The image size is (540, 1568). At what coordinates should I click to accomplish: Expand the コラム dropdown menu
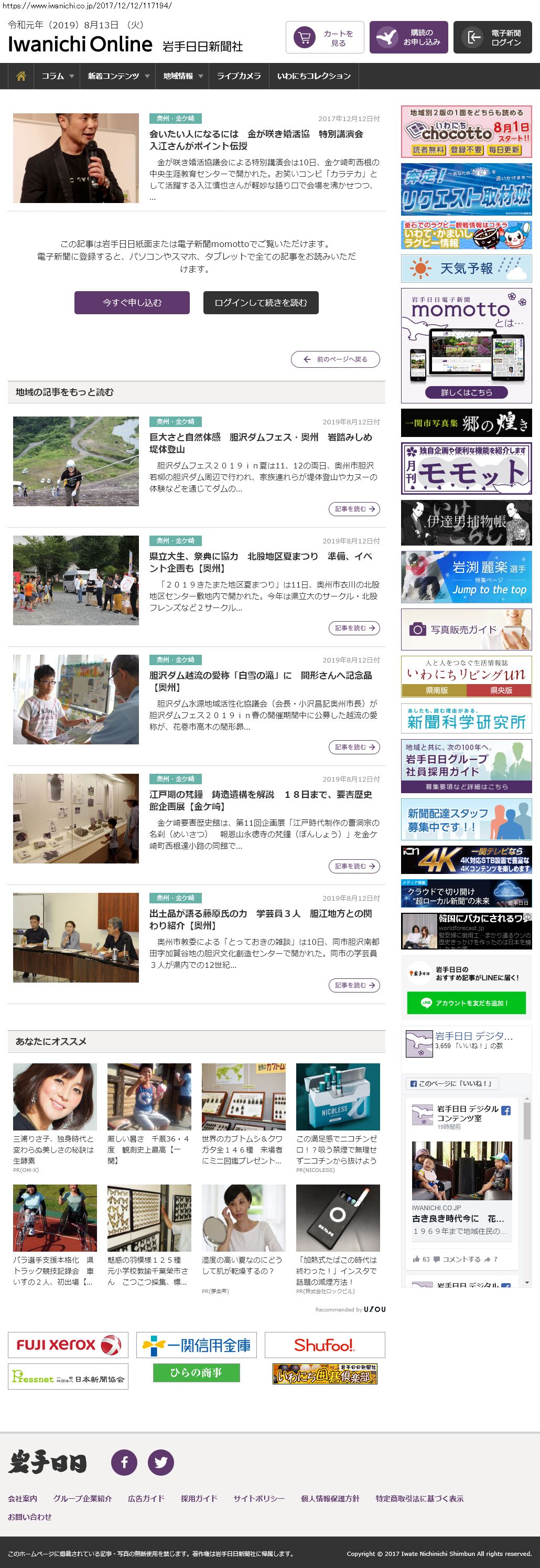tap(57, 76)
